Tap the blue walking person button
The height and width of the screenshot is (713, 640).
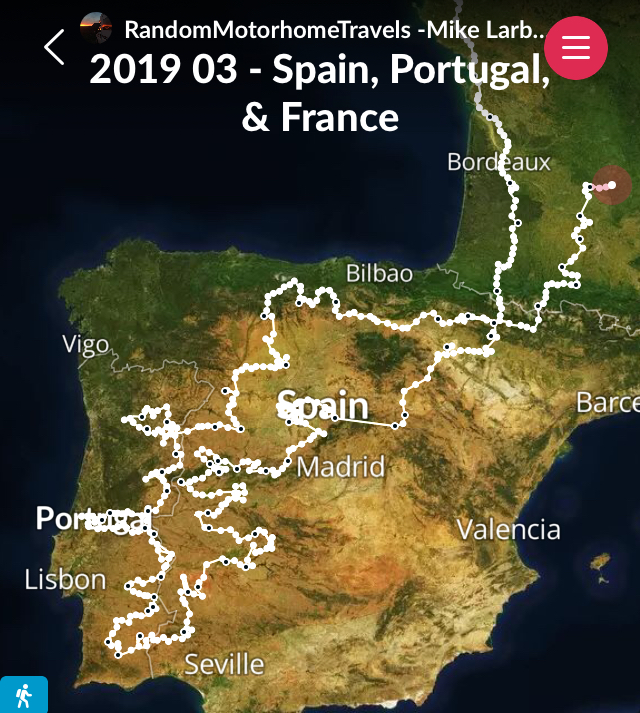pyautogui.click(x=23, y=695)
